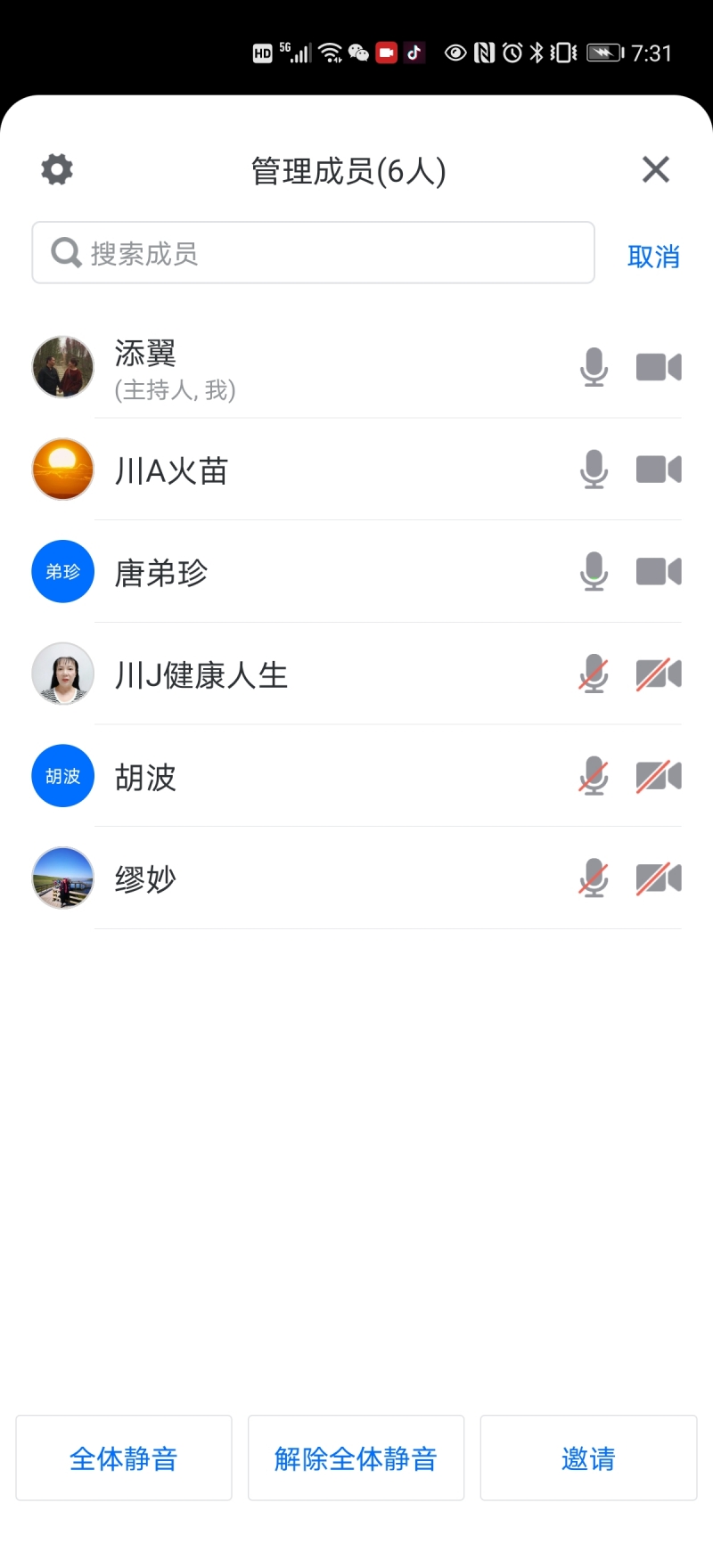
Task: Tap 取消 to cancel the search
Action: pos(653,257)
